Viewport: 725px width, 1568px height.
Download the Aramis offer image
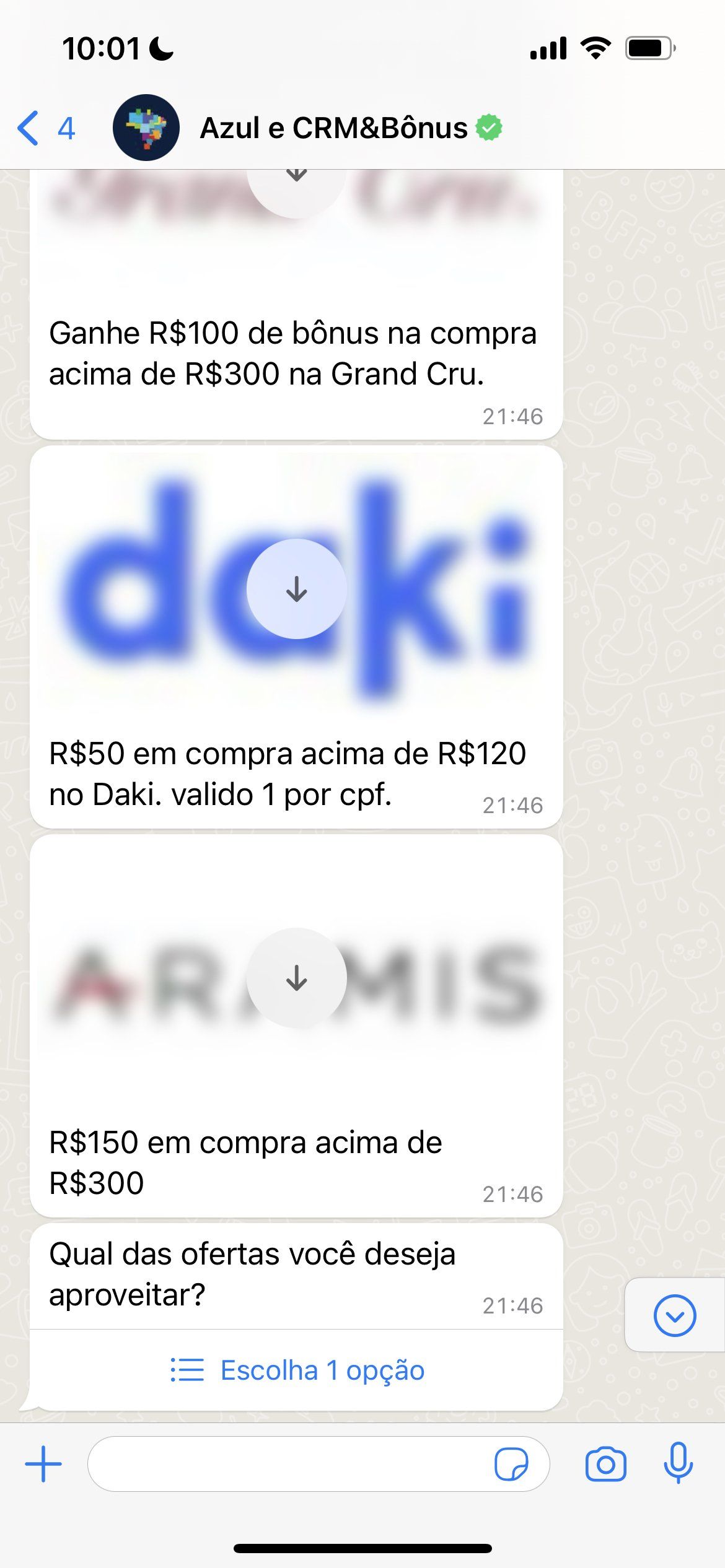296,978
